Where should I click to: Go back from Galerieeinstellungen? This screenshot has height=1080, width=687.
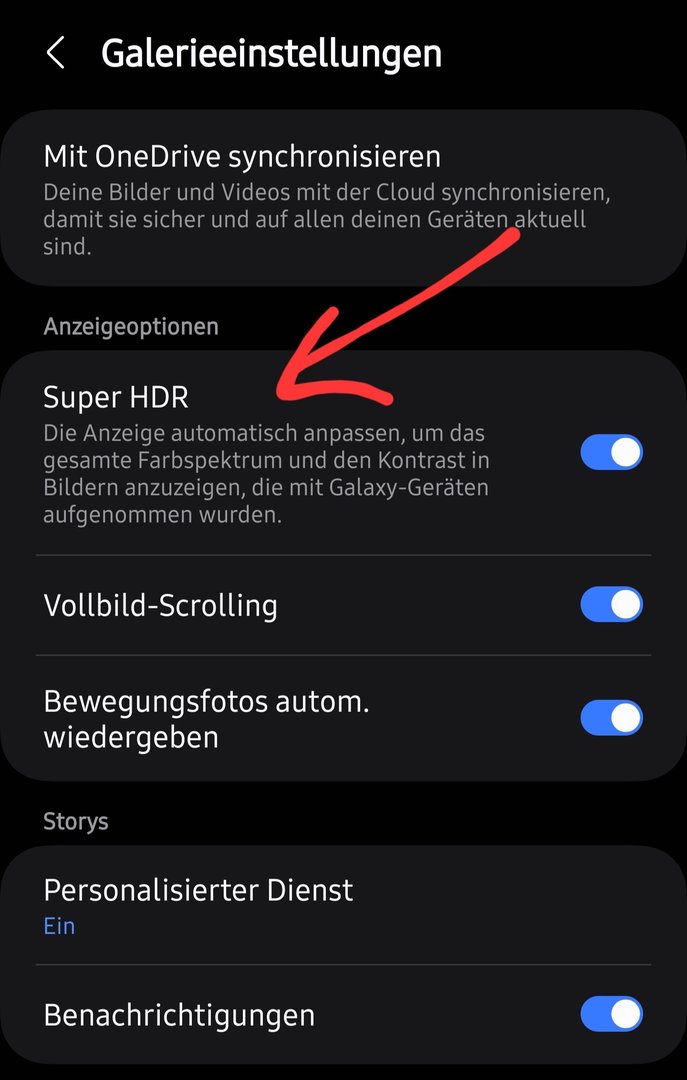click(56, 53)
